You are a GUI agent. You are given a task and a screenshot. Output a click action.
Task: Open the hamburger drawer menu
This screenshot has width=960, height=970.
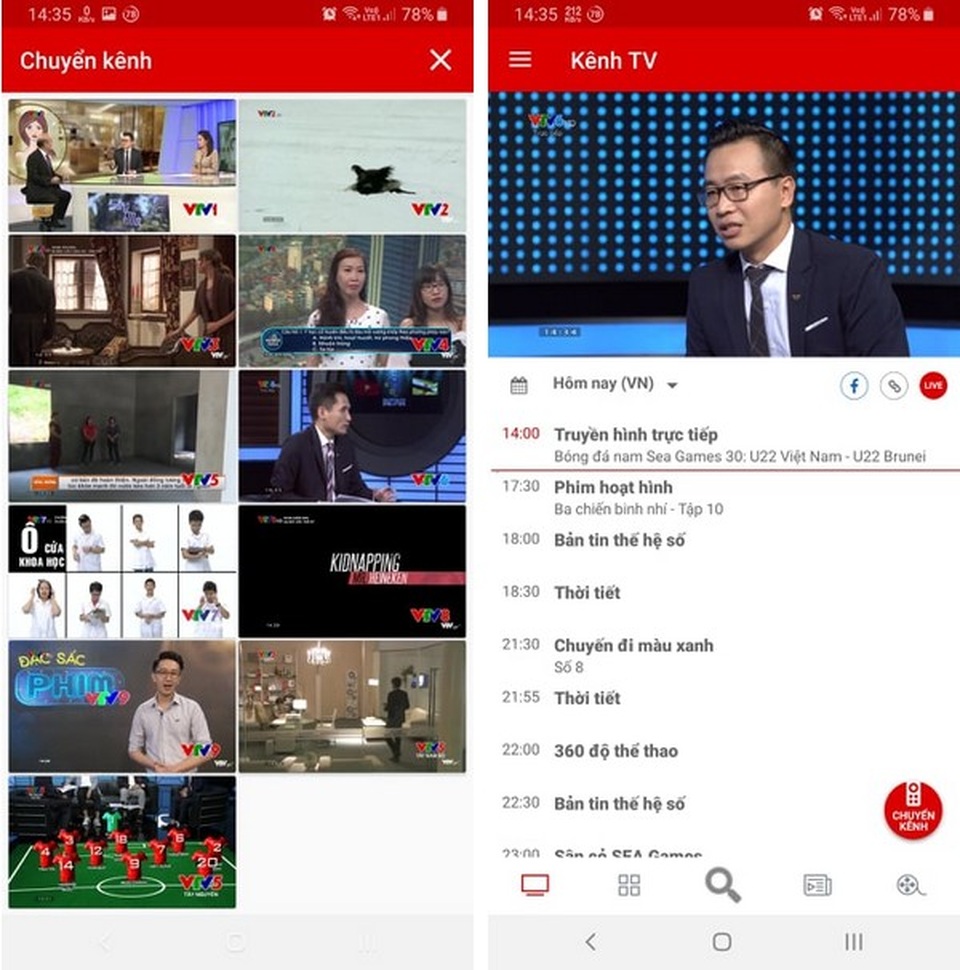pyautogui.click(x=520, y=60)
